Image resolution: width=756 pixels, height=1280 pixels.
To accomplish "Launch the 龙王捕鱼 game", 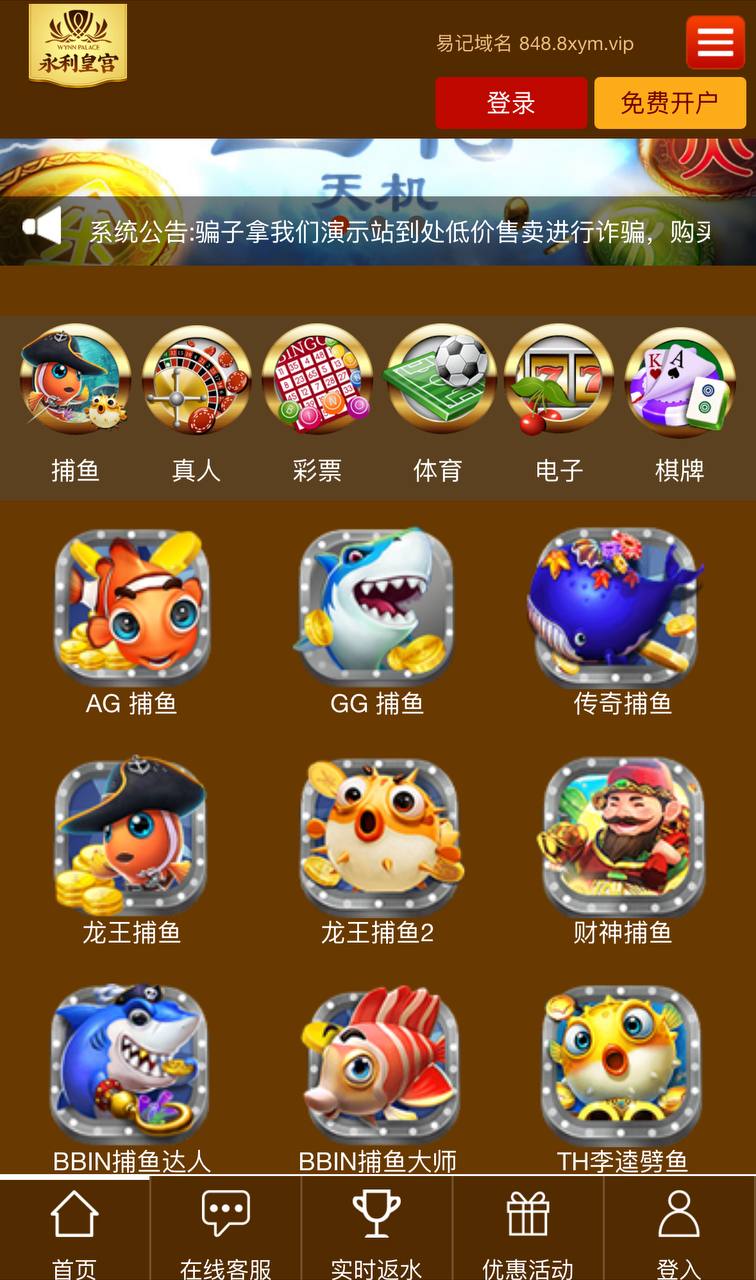I will click(132, 851).
